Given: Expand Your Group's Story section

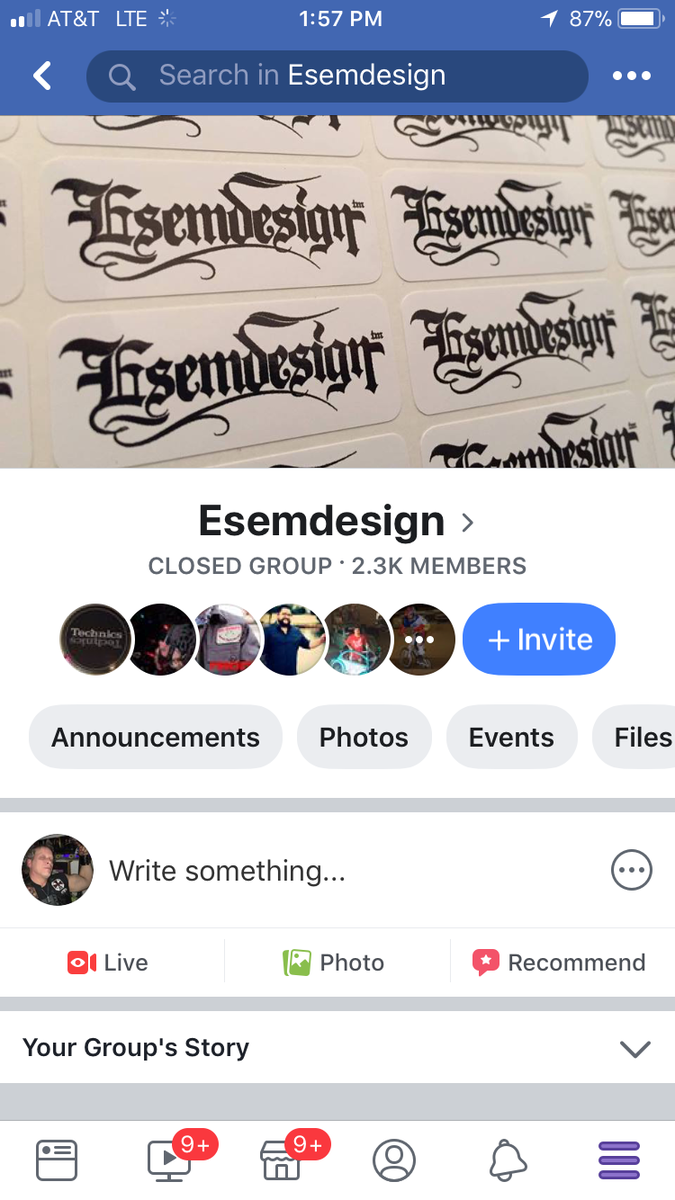Looking at the screenshot, I should [337, 1047].
